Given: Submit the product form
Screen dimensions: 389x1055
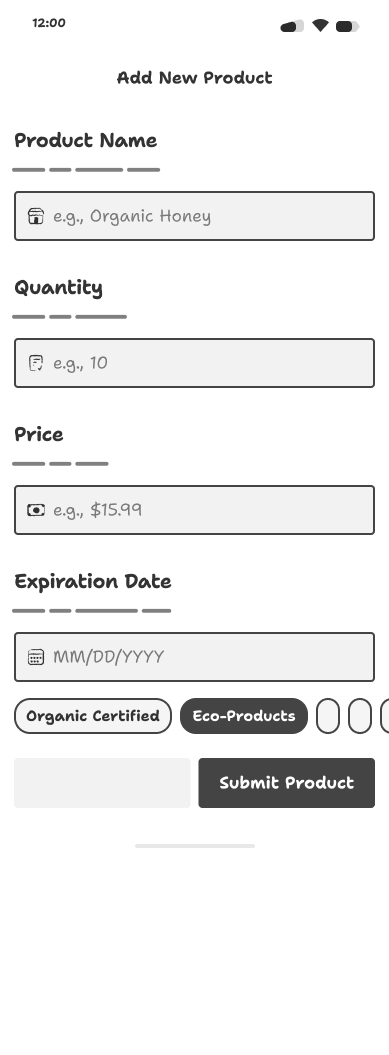Looking at the screenshot, I should pos(287,783).
